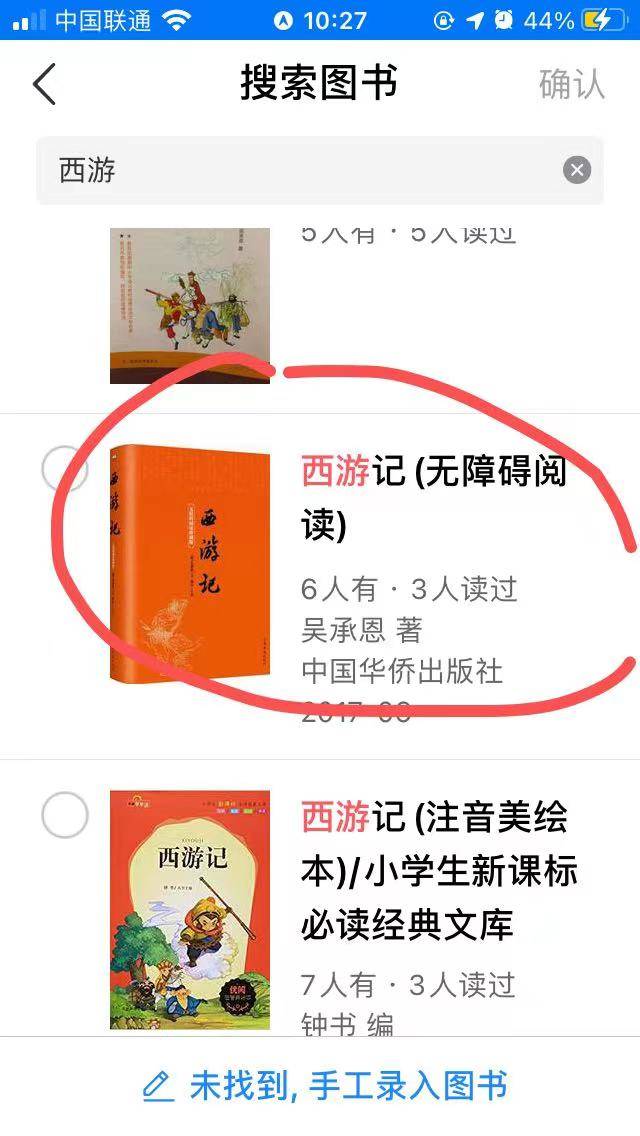Clear the search text with the X icon
The width and height of the screenshot is (640, 1136).
click(x=577, y=170)
